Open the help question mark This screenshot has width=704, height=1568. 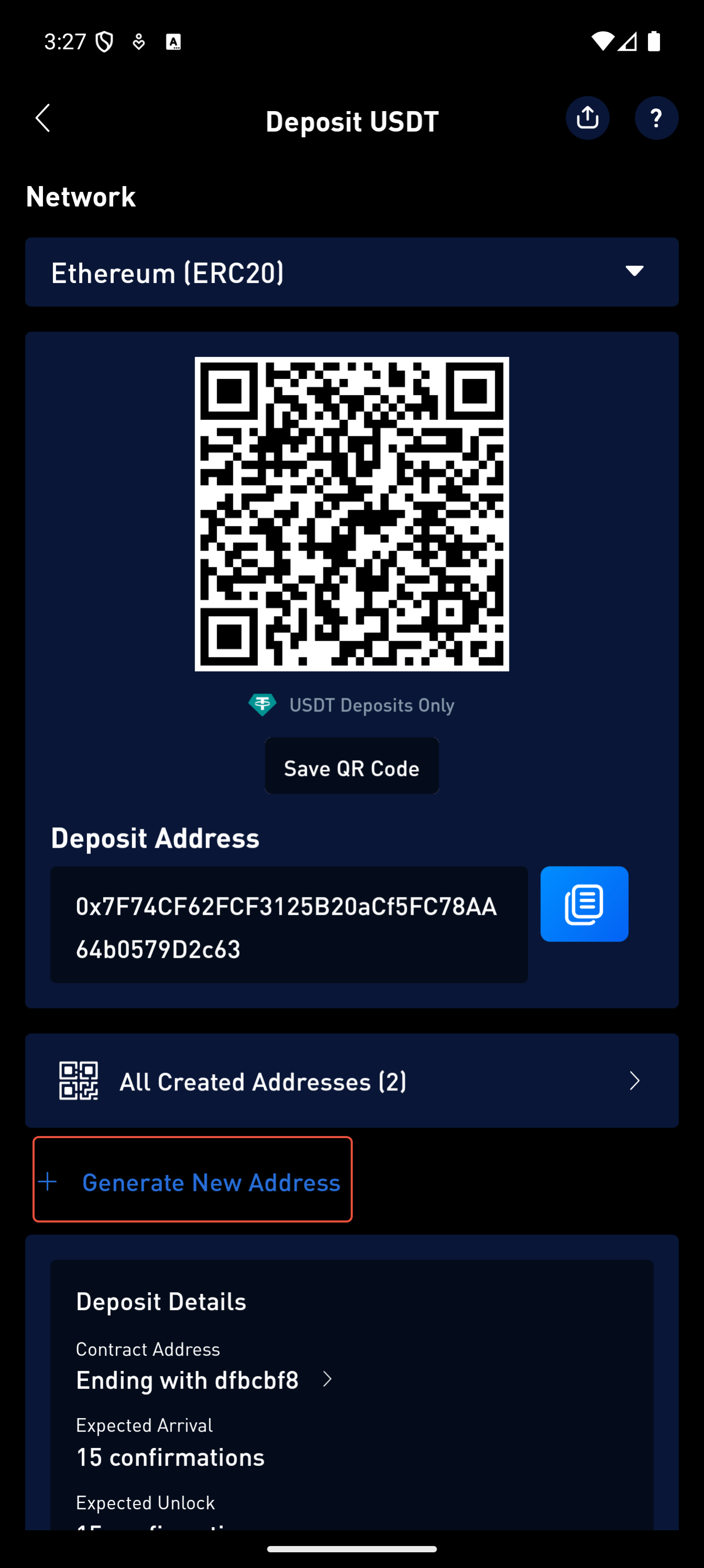pos(656,118)
